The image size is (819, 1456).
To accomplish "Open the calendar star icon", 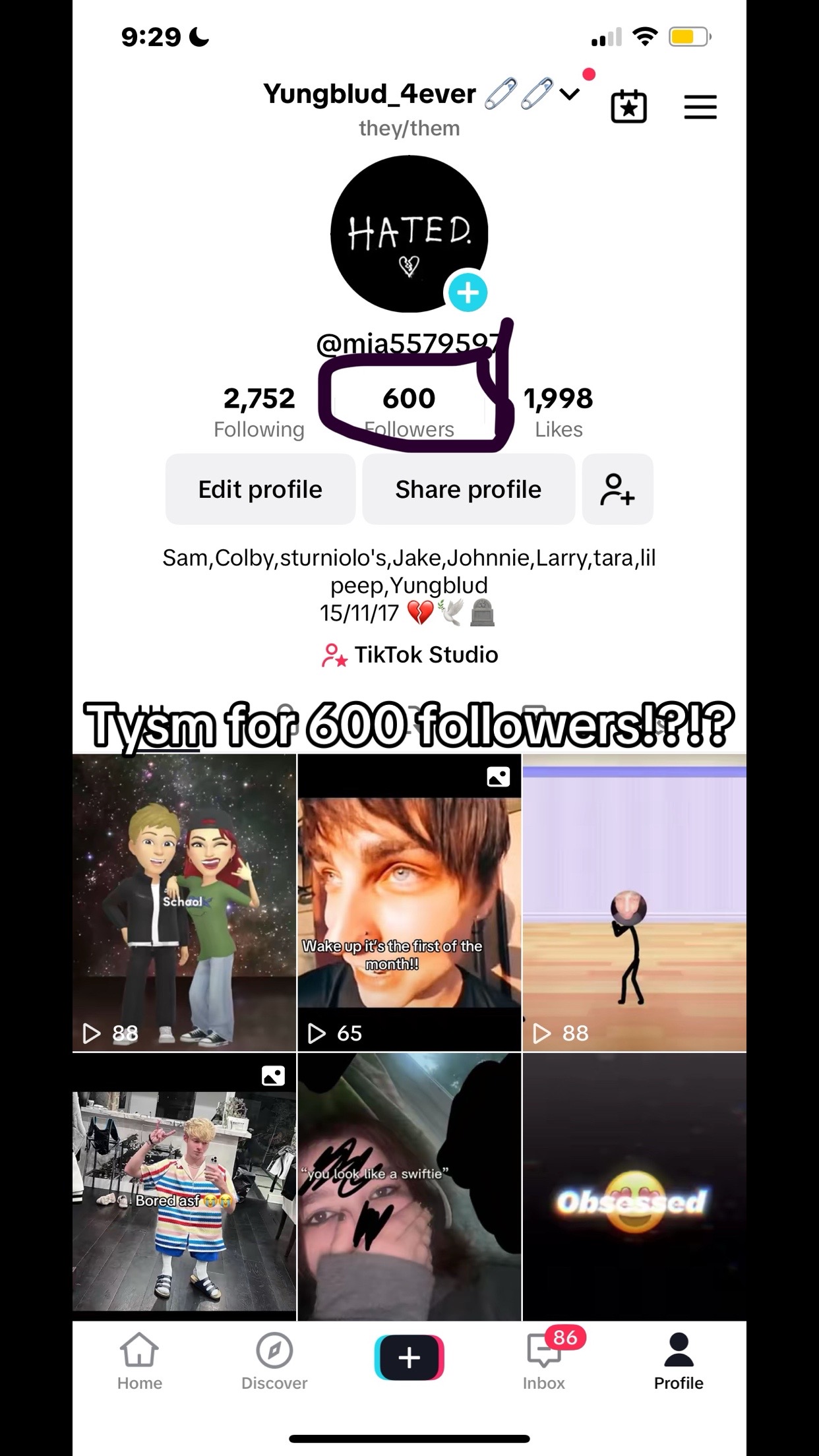I will pyautogui.click(x=628, y=107).
